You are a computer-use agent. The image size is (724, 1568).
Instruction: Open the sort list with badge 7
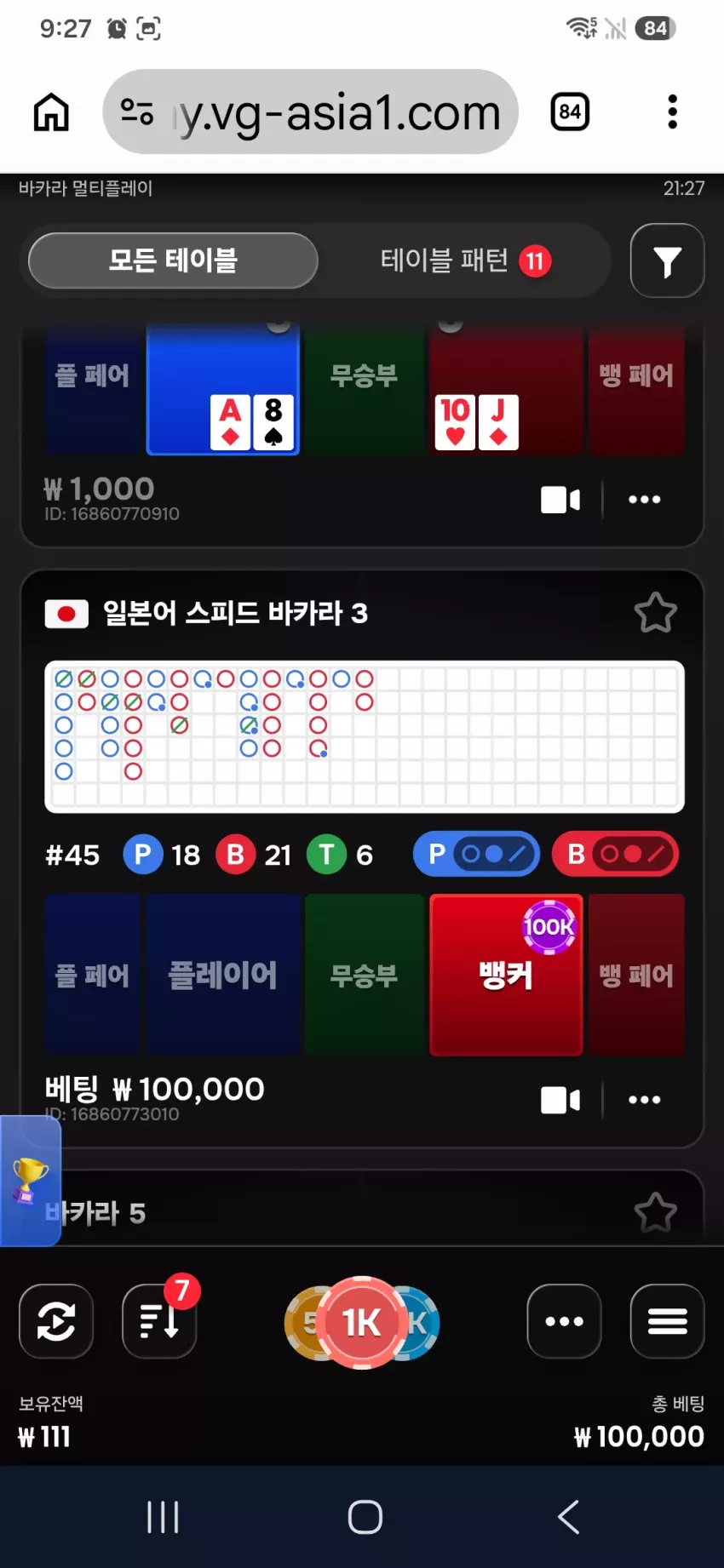(159, 1321)
